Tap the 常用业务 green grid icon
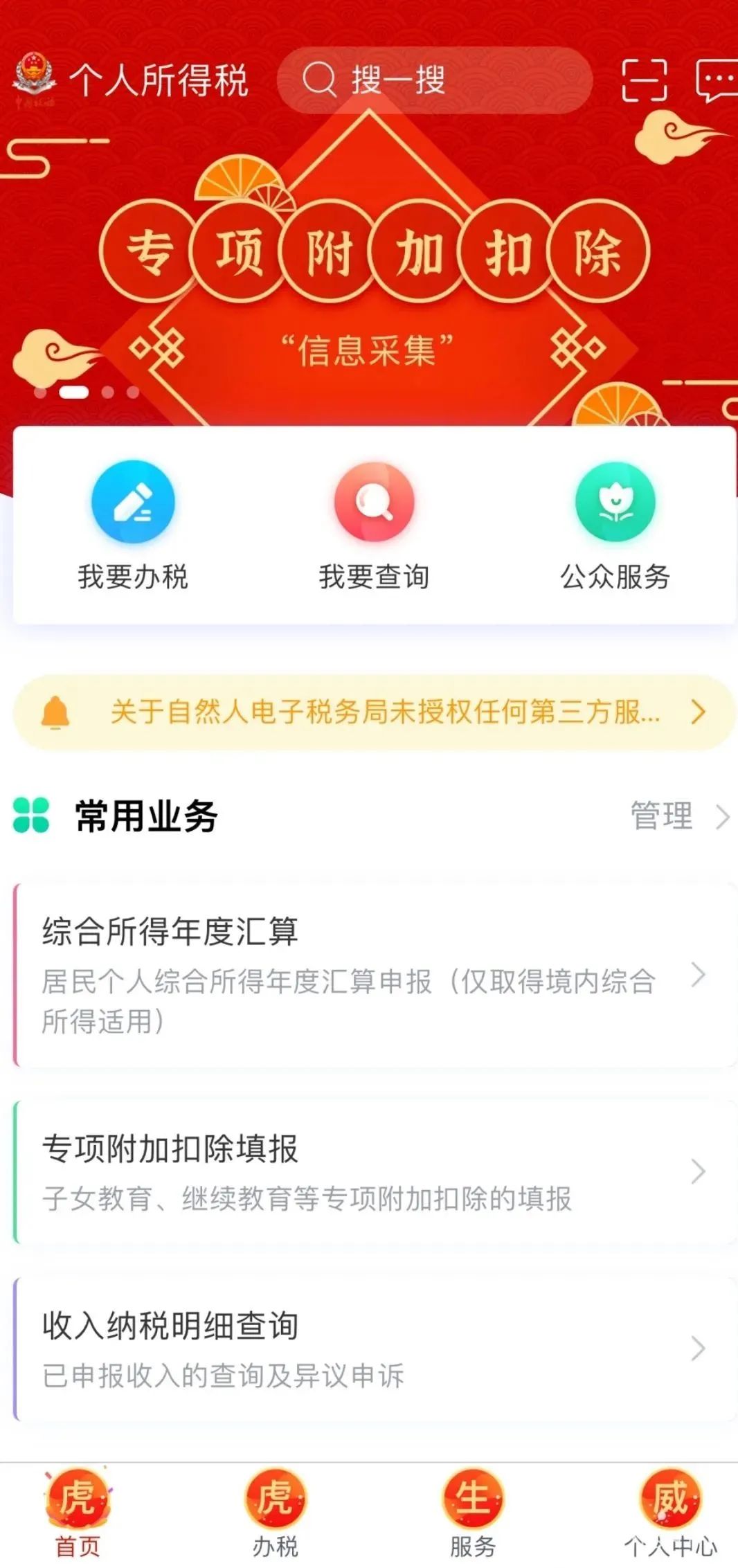The height and width of the screenshot is (1568, 738). (32, 816)
